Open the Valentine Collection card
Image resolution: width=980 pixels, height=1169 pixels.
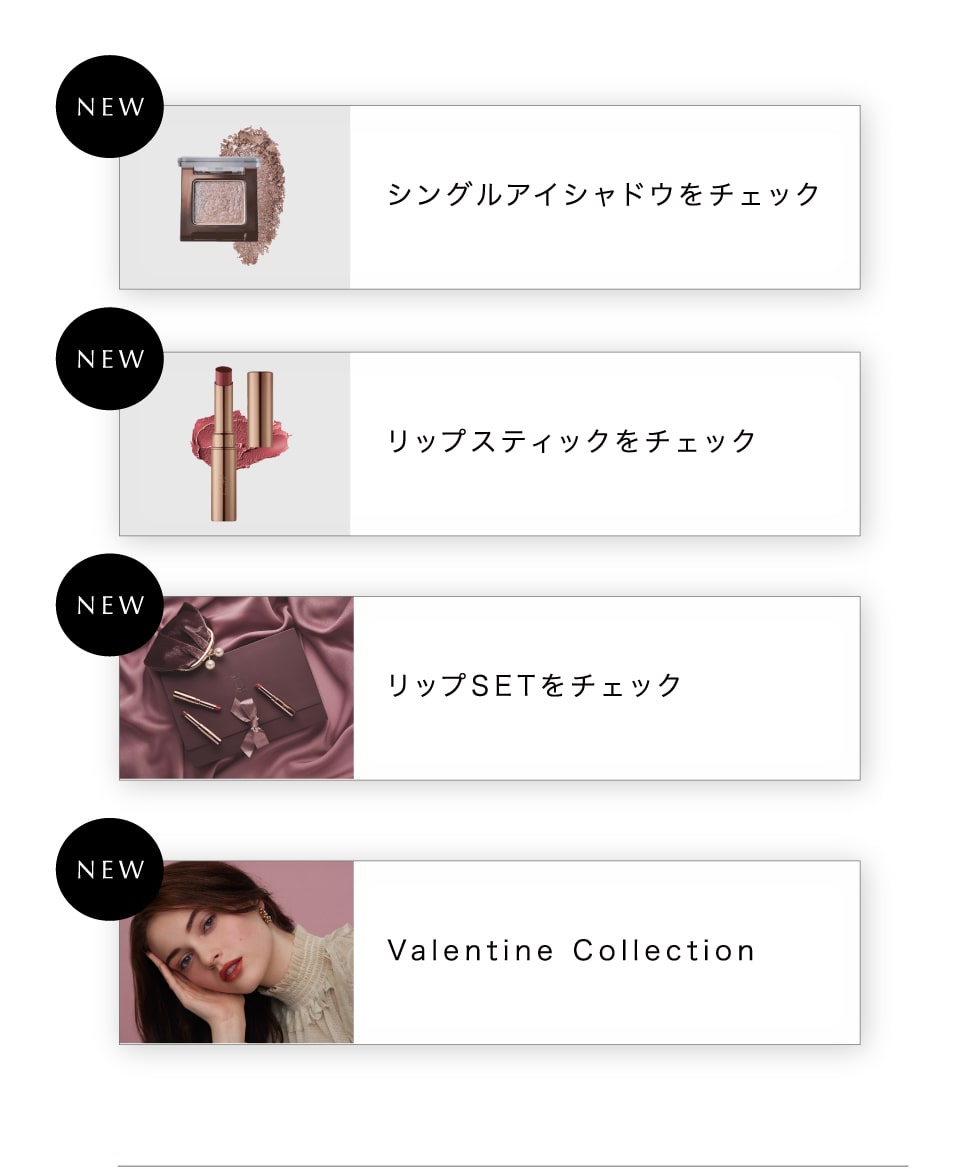click(x=571, y=951)
